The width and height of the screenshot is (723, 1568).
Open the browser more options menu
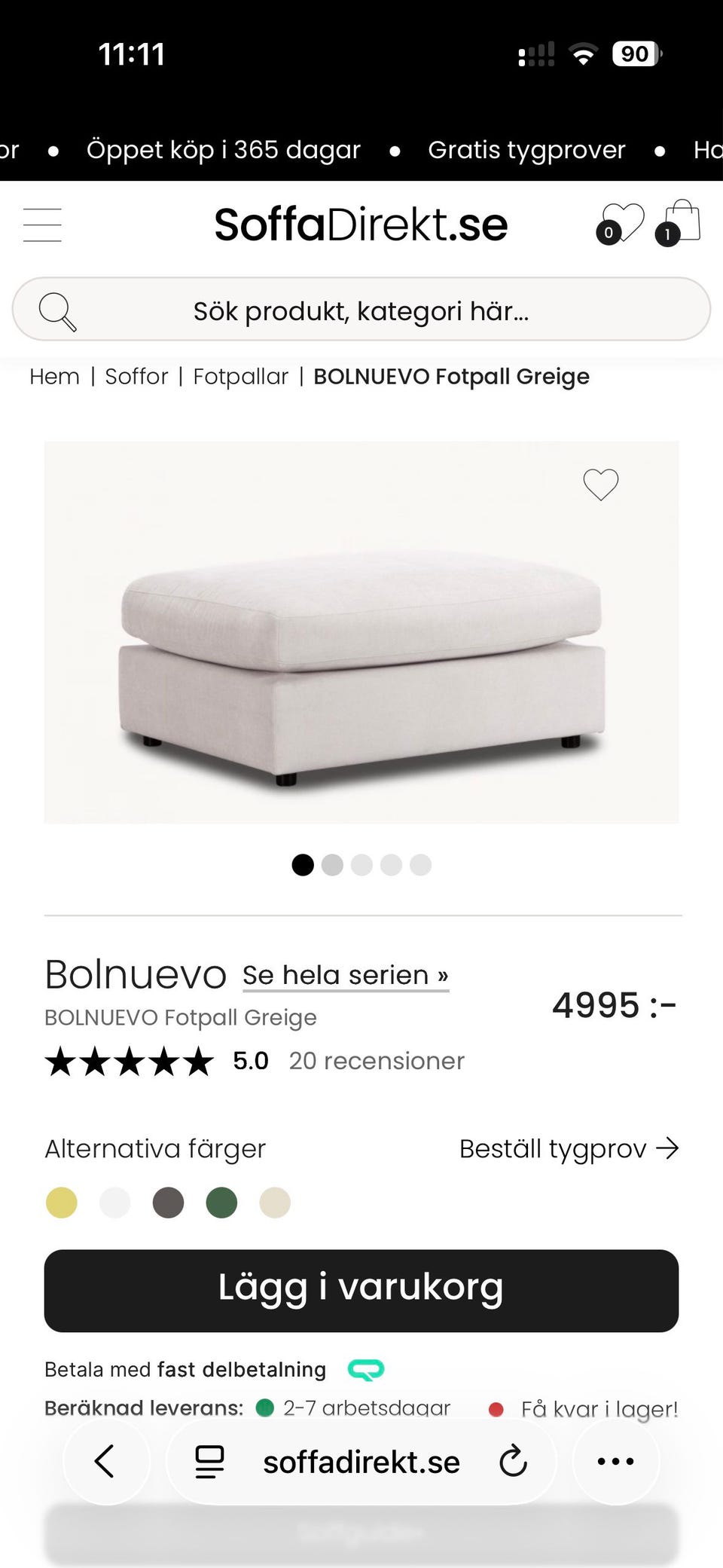pos(615,1462)
